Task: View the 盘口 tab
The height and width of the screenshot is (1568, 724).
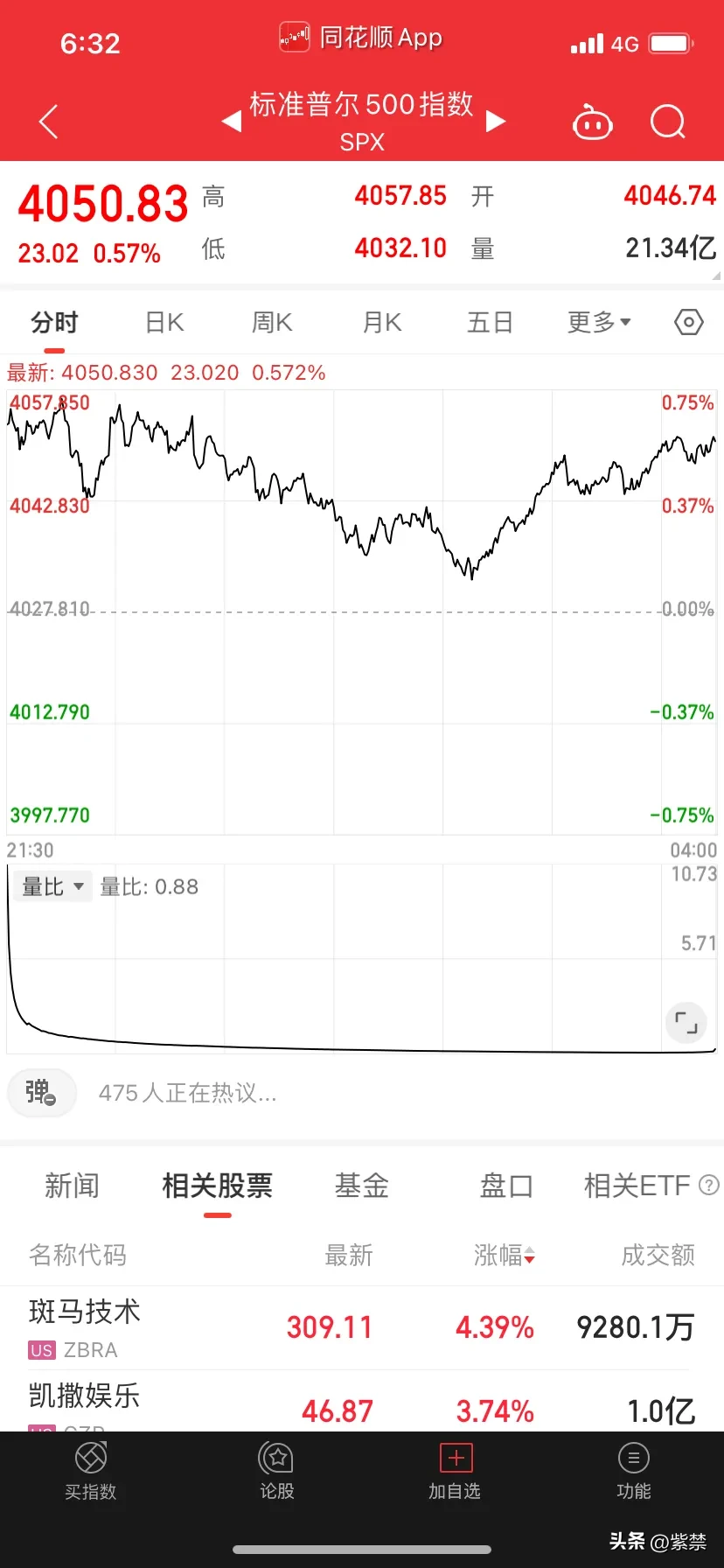Action: pyautogui.click(x=506, y=1186)
